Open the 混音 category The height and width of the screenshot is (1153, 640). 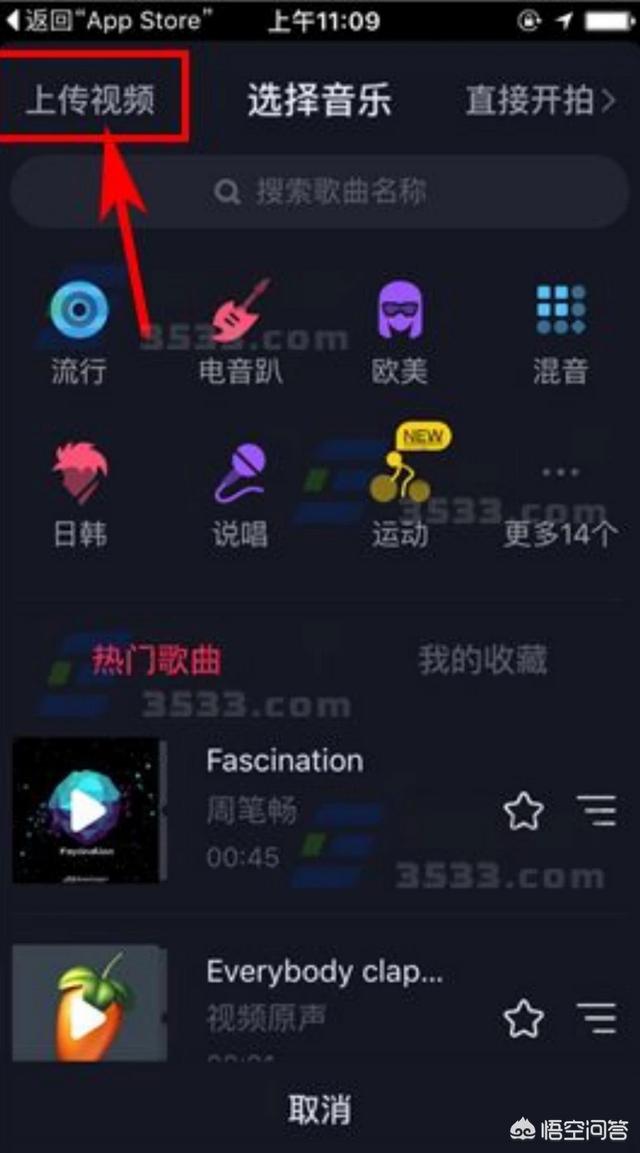(561, 333)
